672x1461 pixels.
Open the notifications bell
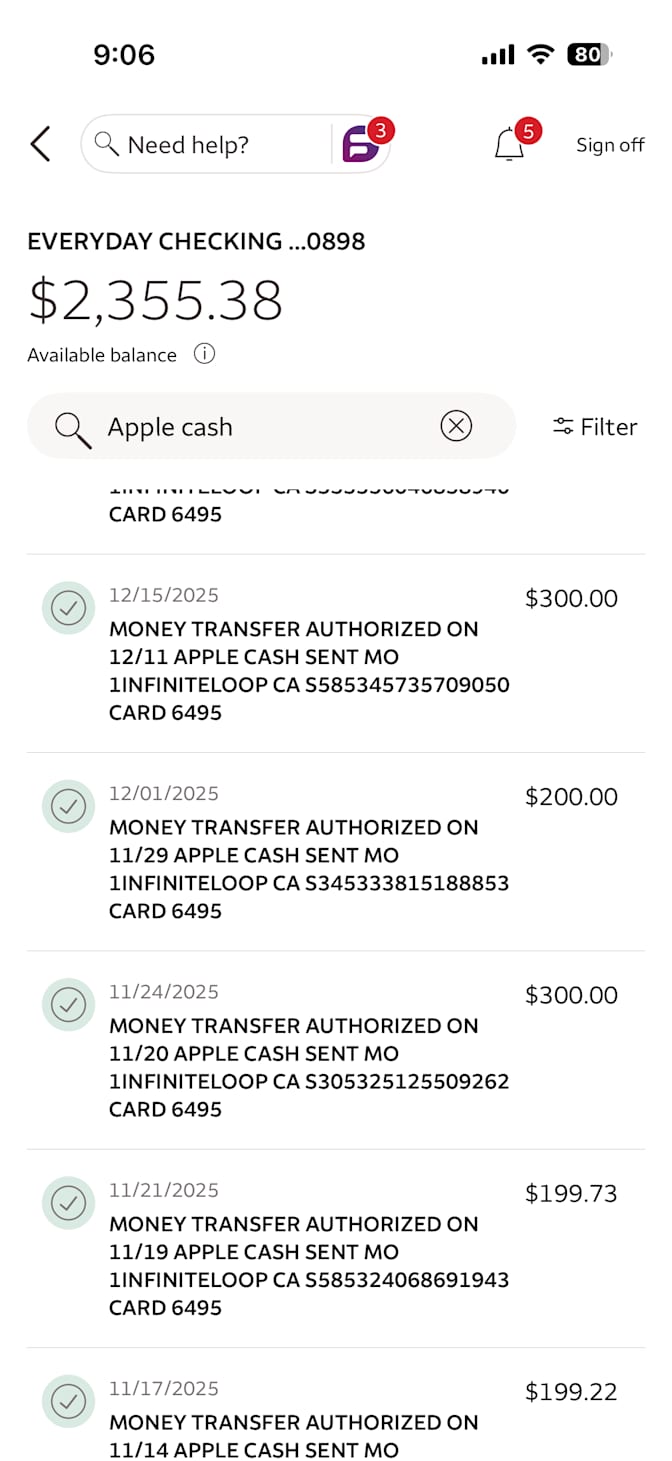(510, 145)
